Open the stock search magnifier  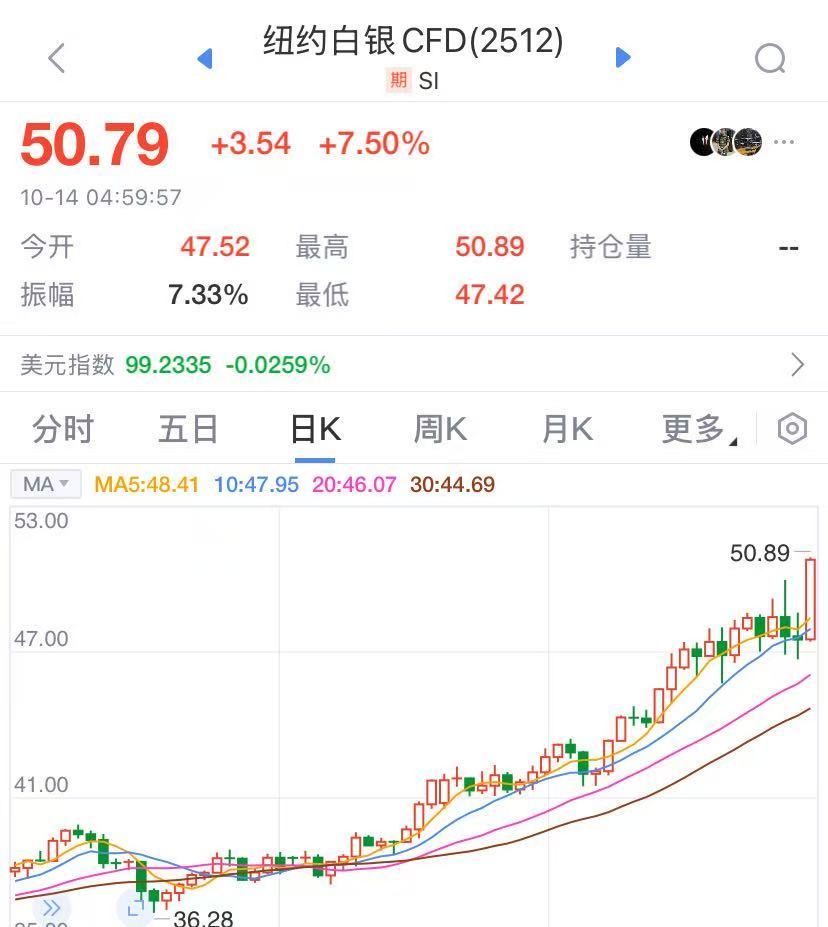(770, 58)
